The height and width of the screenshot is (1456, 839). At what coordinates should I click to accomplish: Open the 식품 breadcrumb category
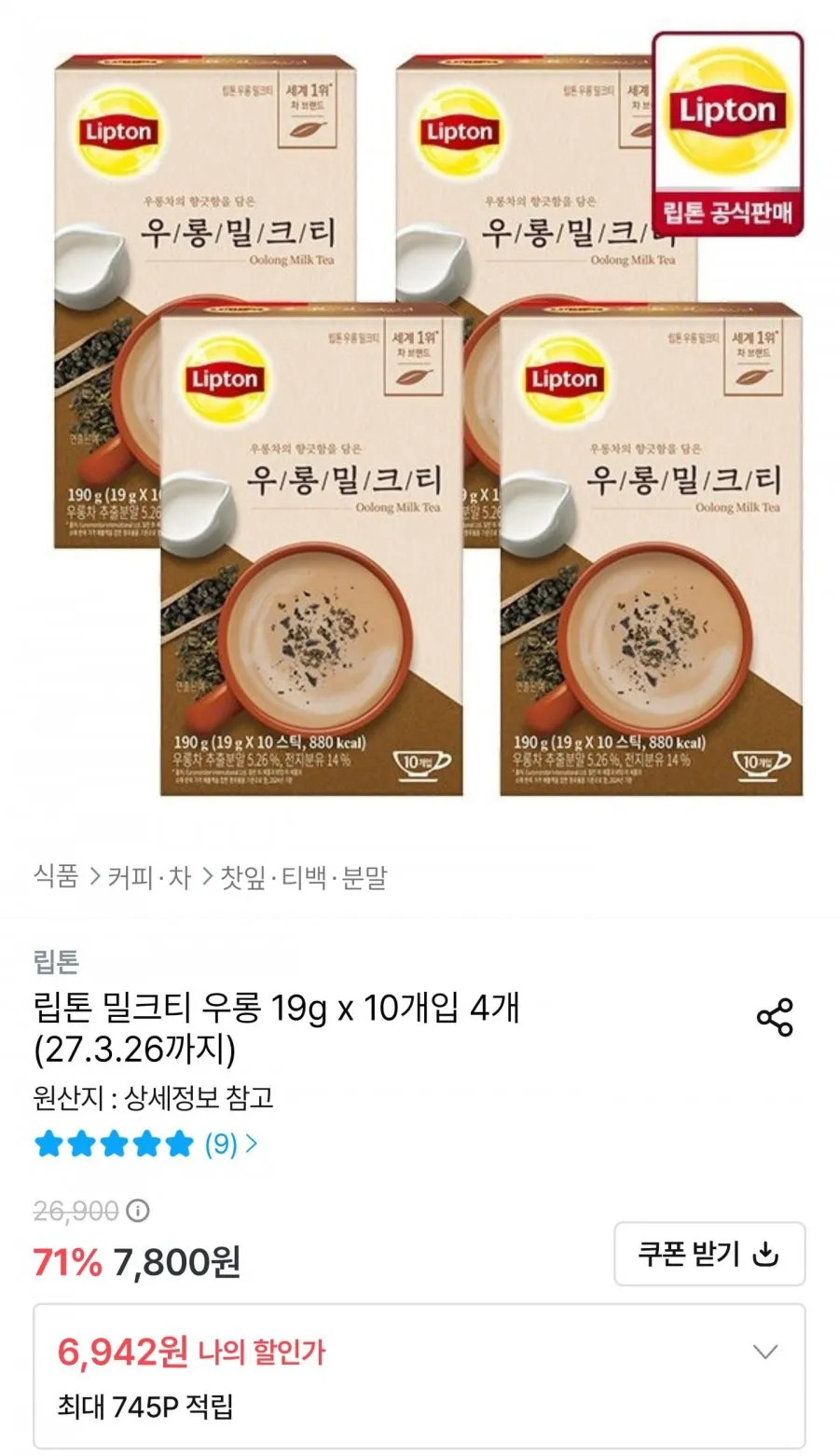coord(56,877)
